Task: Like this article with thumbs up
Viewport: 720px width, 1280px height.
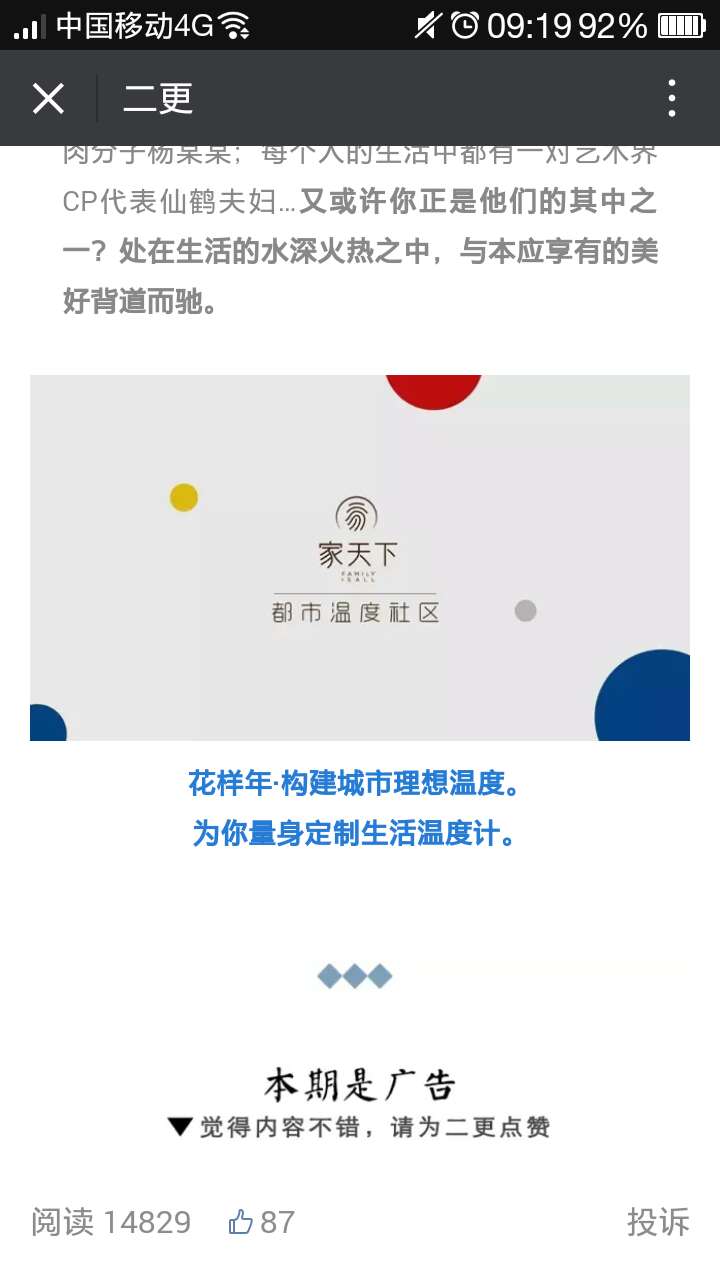Action: point(242,1222)
